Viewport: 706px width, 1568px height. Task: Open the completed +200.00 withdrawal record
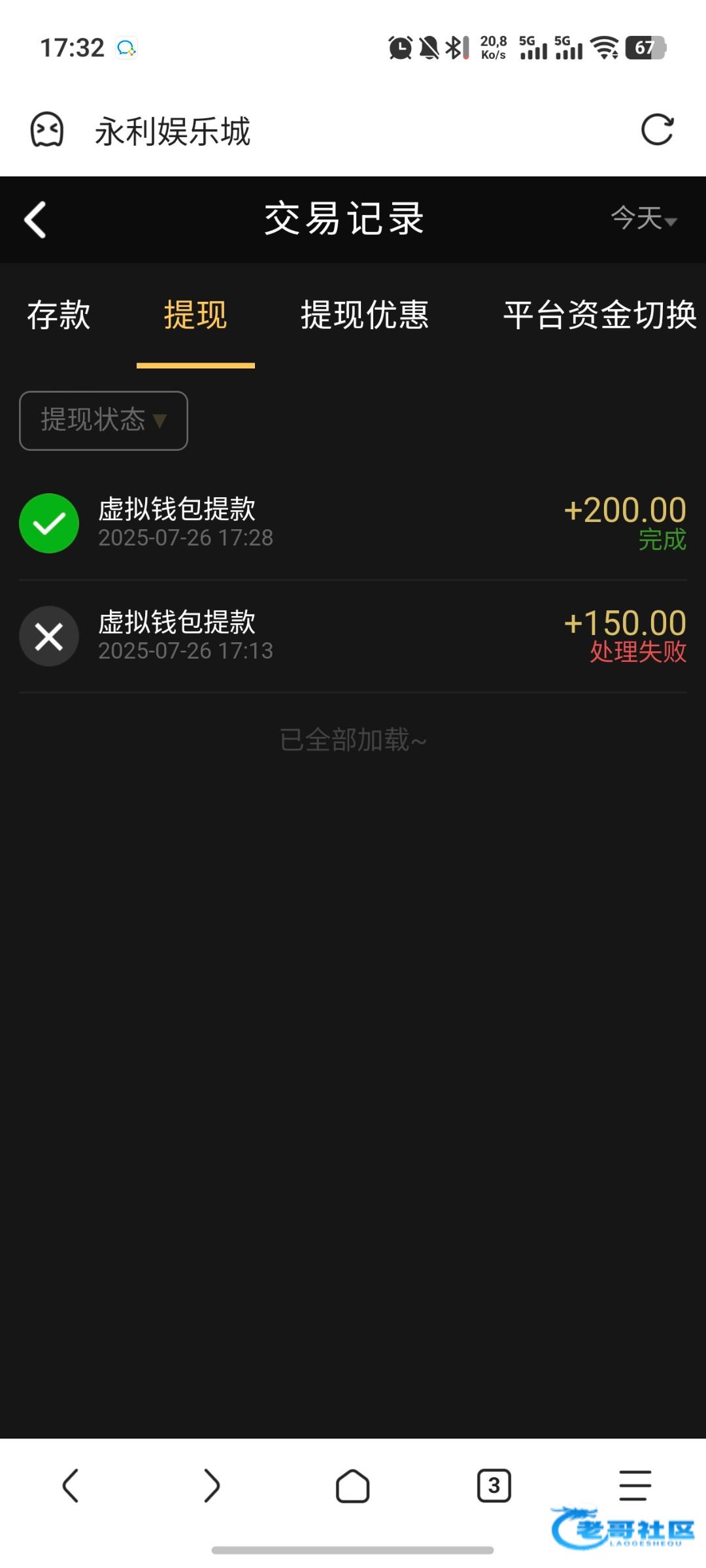[353, 523]
